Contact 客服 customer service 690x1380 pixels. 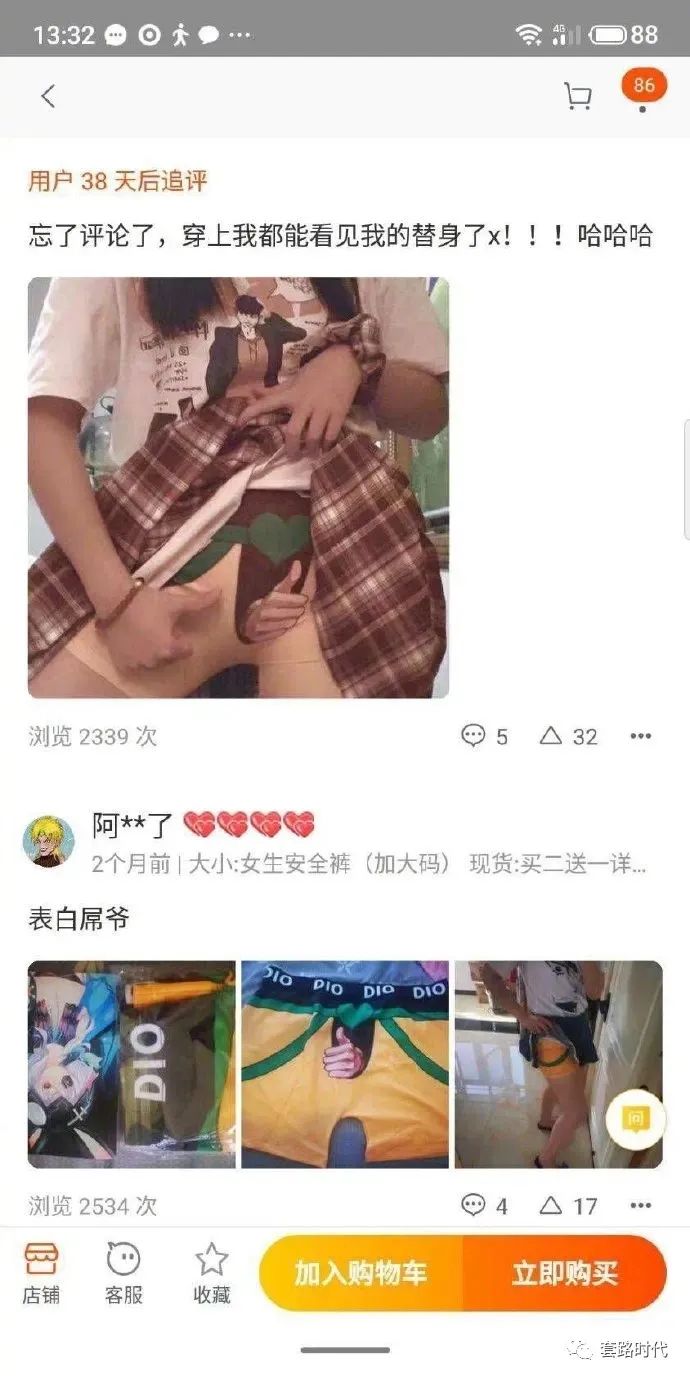(x=125, y=1273)
